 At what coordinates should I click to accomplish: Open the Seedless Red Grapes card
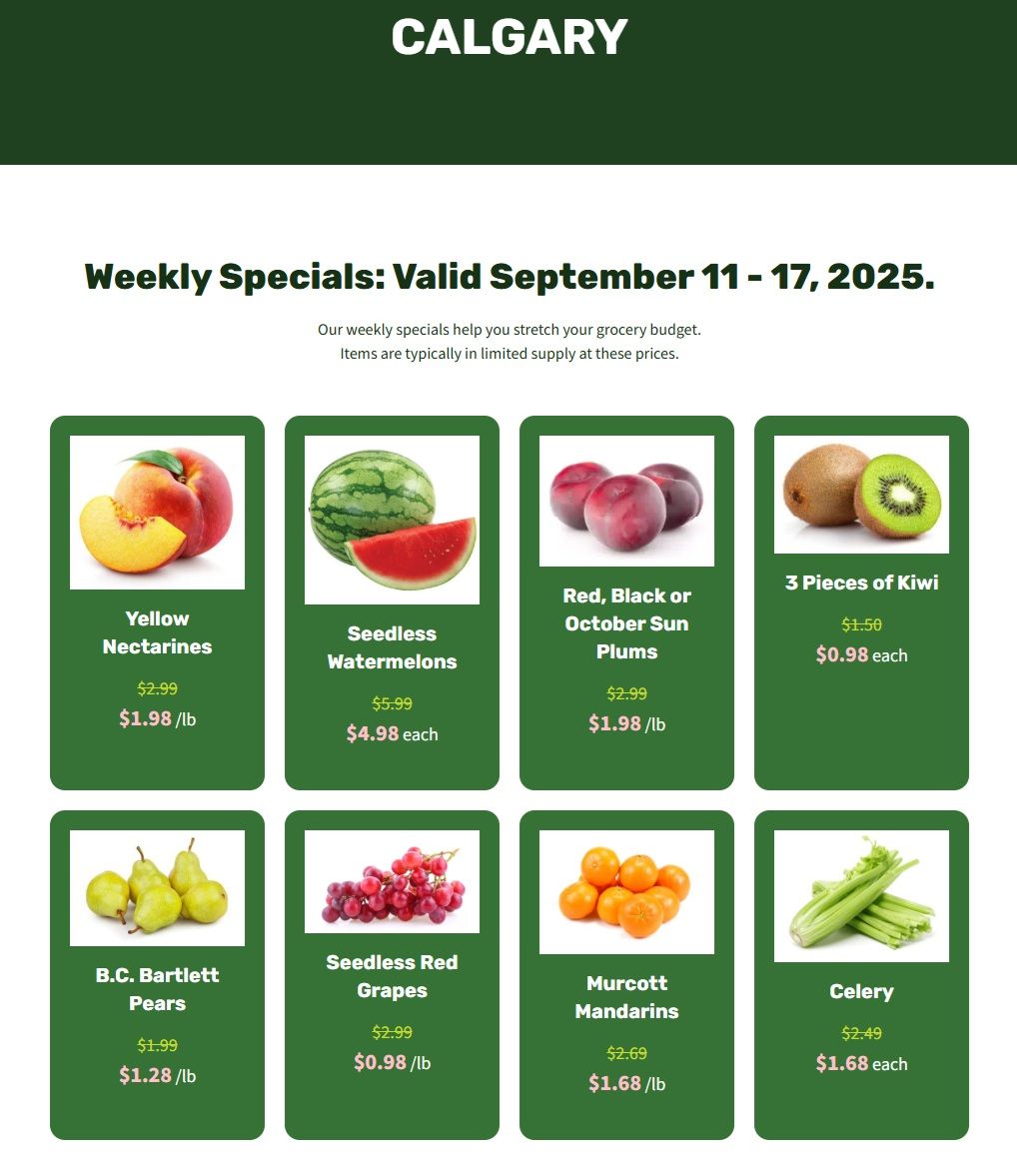392,974
